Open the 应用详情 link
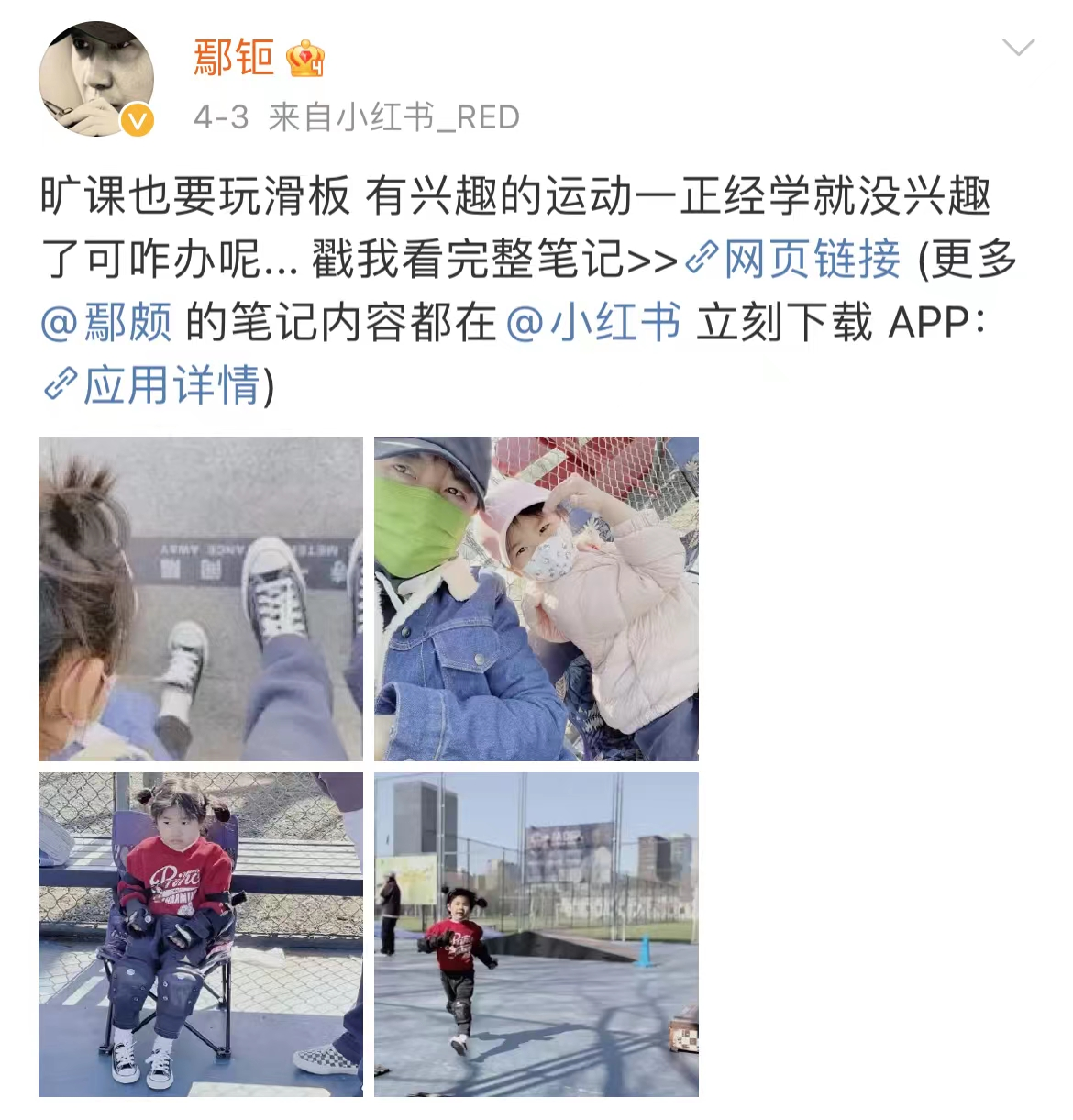This screenshot has width=1073, height=1120. (x=154, y=385)
